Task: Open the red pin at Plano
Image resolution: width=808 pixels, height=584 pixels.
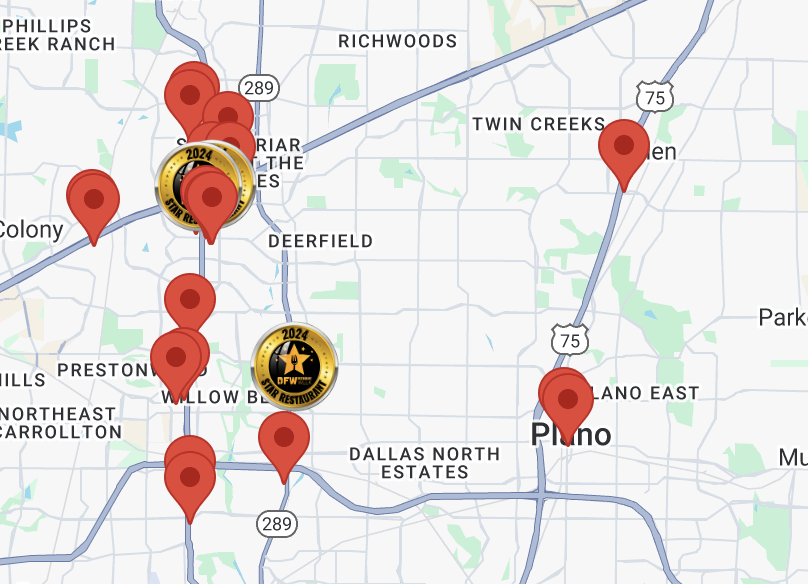Action: [568, 401]
